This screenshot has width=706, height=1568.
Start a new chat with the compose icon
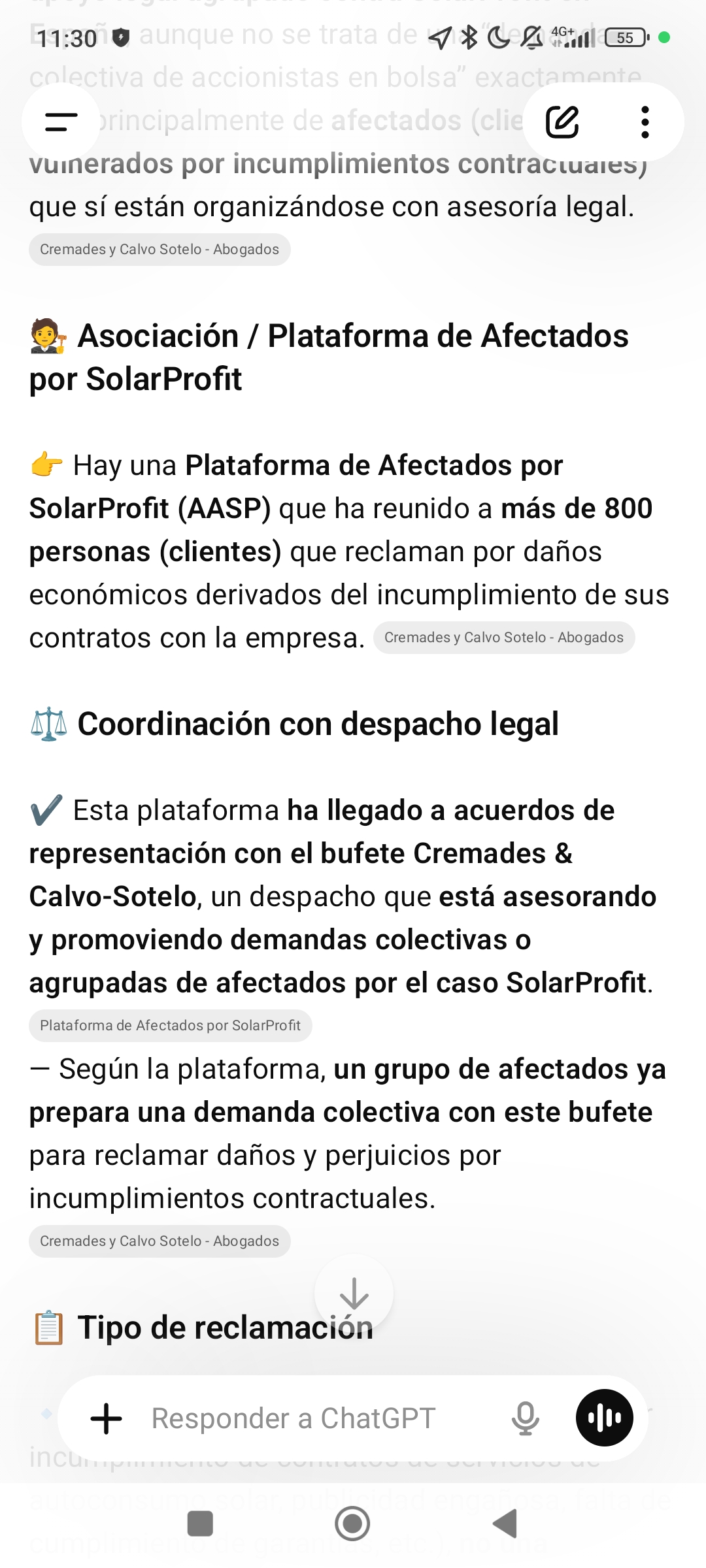pos(563,121)
